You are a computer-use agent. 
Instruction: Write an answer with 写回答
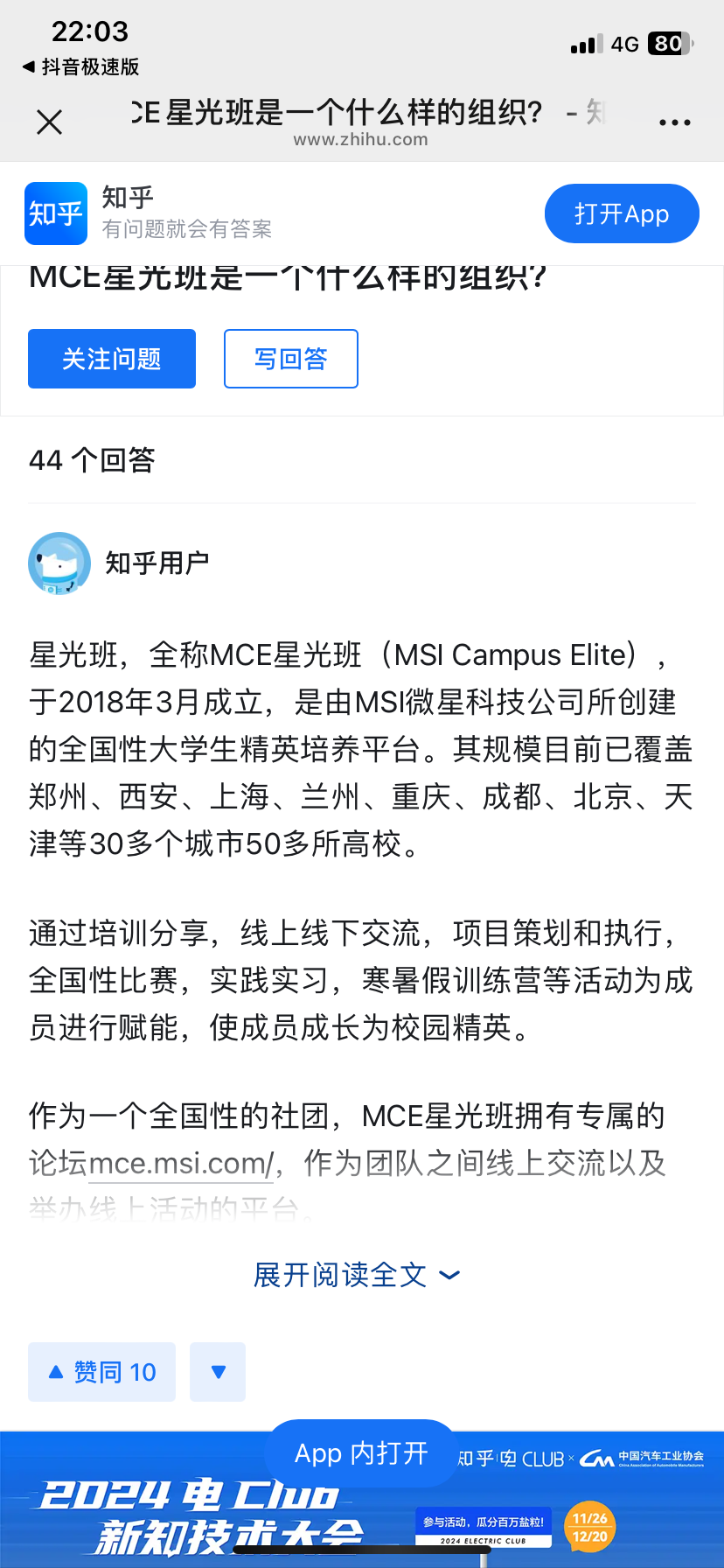[x=290, y=359]
